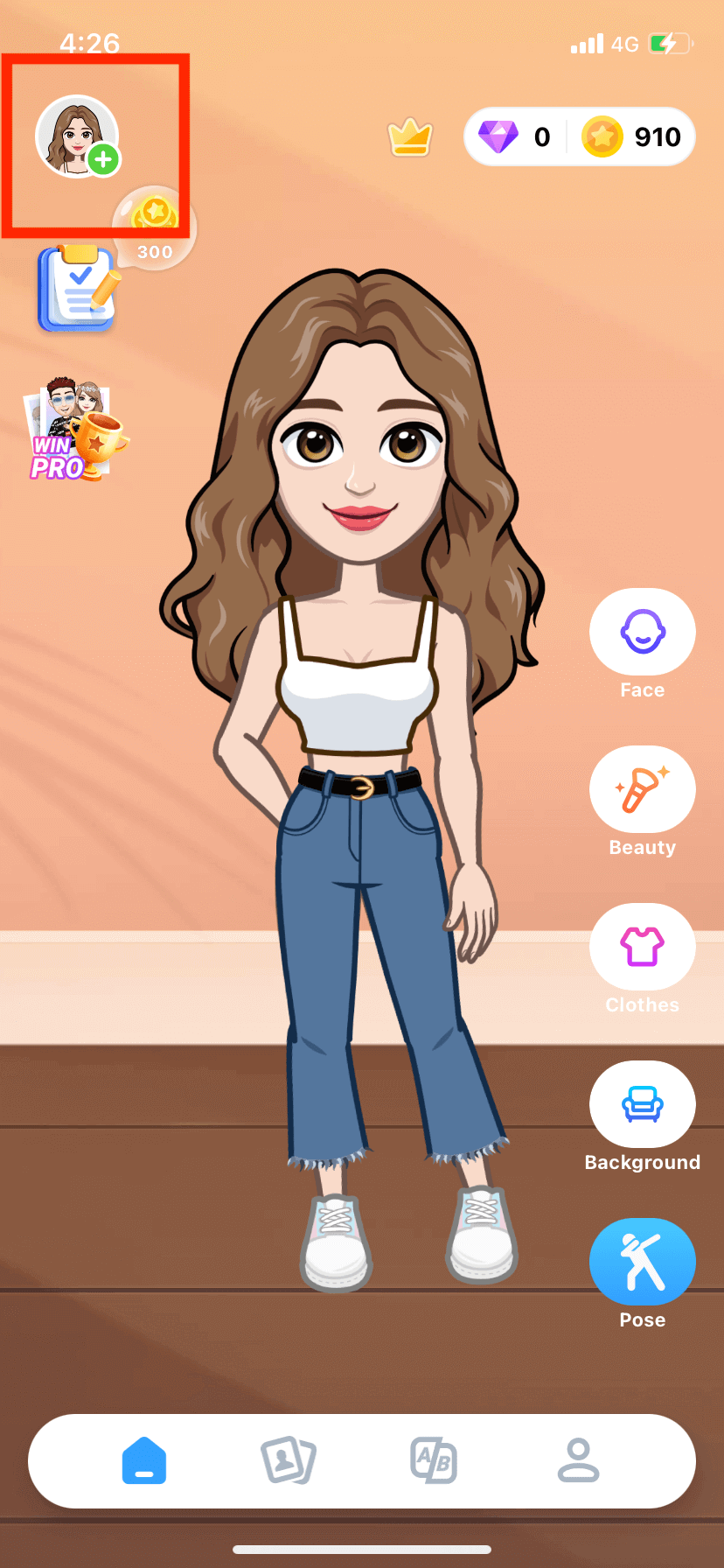Viewport: 724px width, 1568px height.
Task: Switch to the home tab
Action: click(x=144, y=1460)
